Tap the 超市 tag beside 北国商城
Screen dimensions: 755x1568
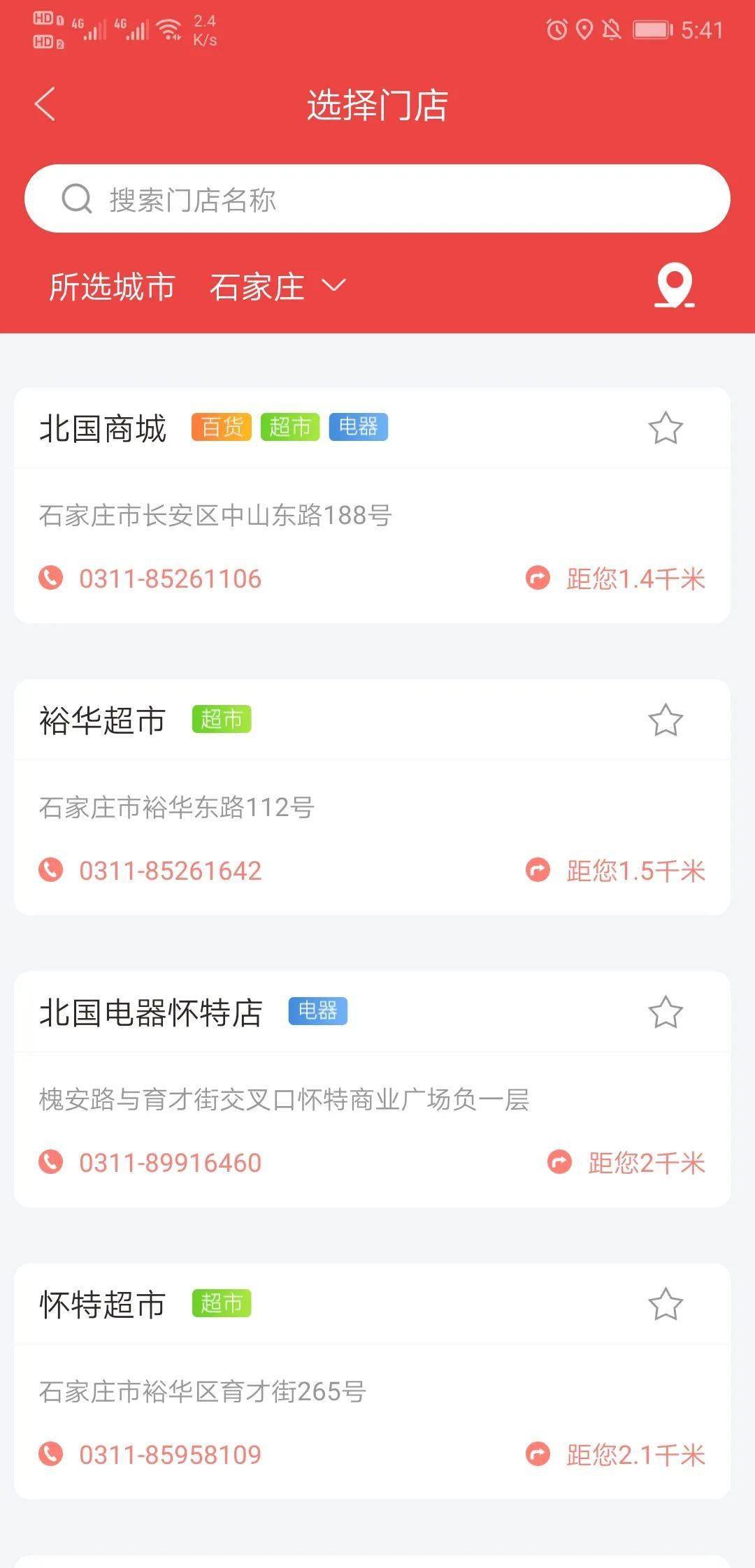(290, 428)
